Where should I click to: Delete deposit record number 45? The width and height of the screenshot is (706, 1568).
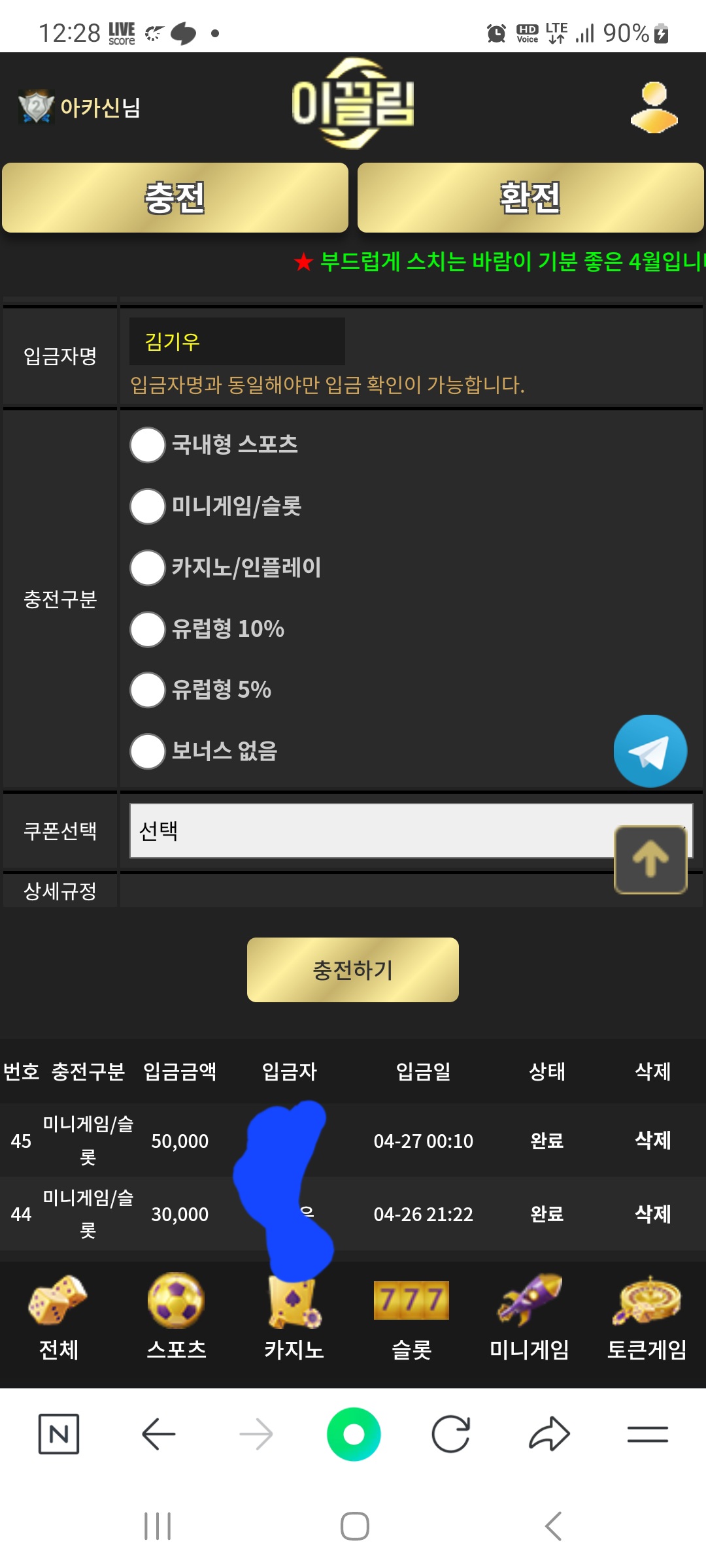pyautogui.click(x=653, y=1140)
